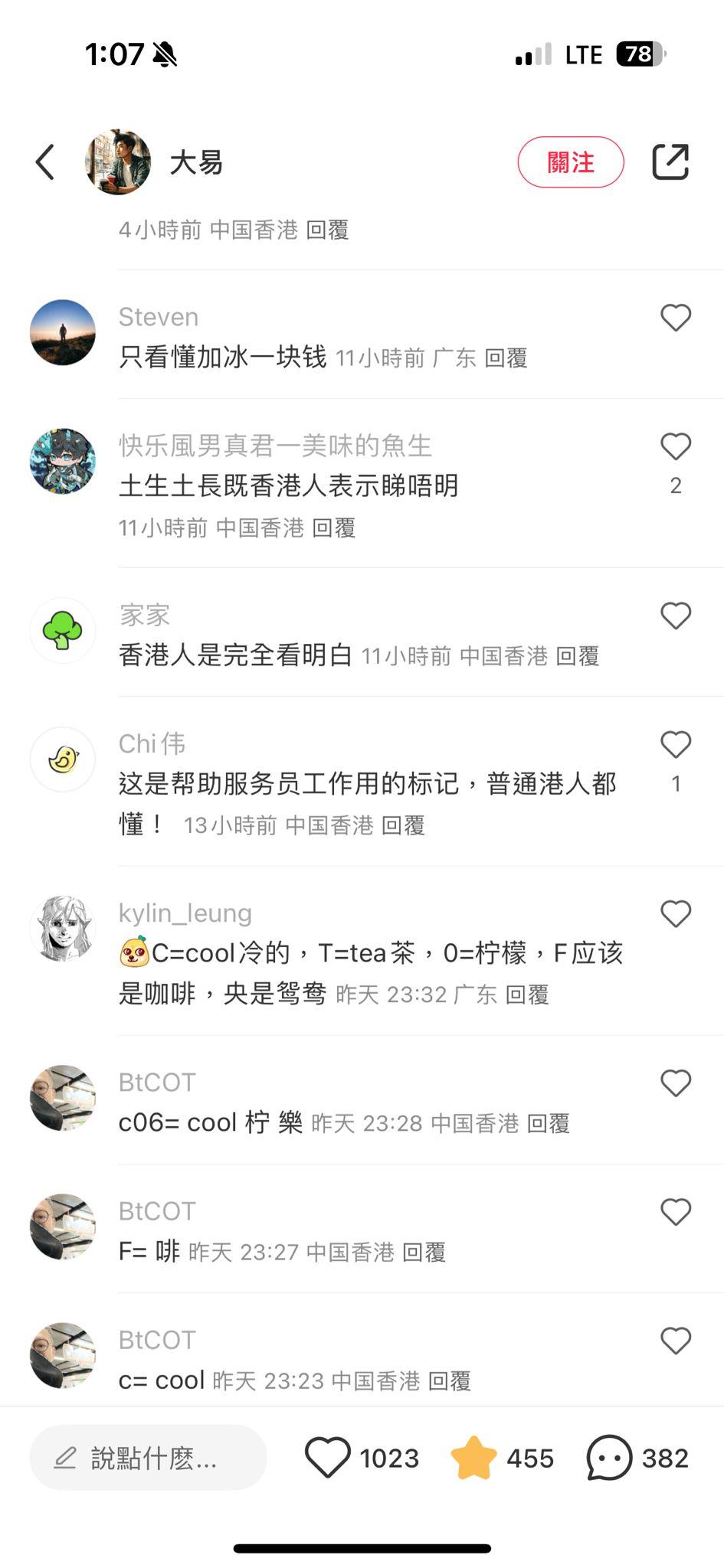
Task: Like Steven's comment
Action: [x=676, y=318]
